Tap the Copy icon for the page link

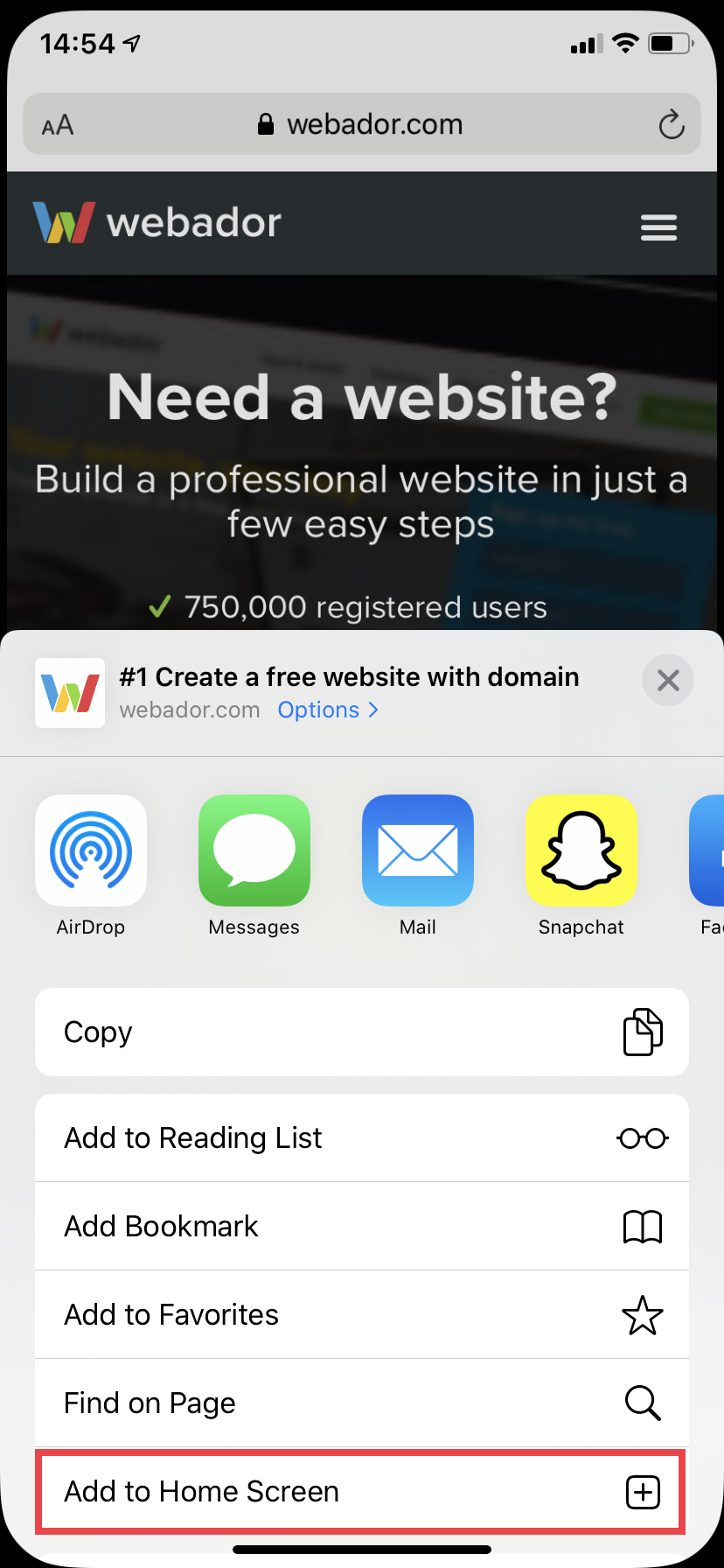point(643,1031)
